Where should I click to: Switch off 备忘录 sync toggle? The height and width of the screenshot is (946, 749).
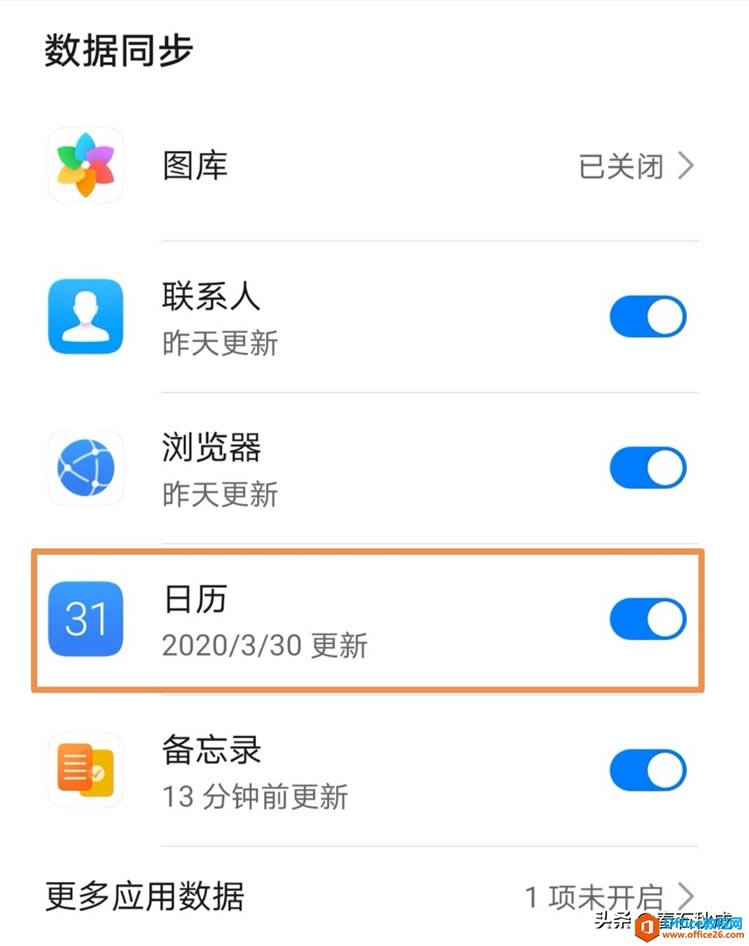pos(647,770)
